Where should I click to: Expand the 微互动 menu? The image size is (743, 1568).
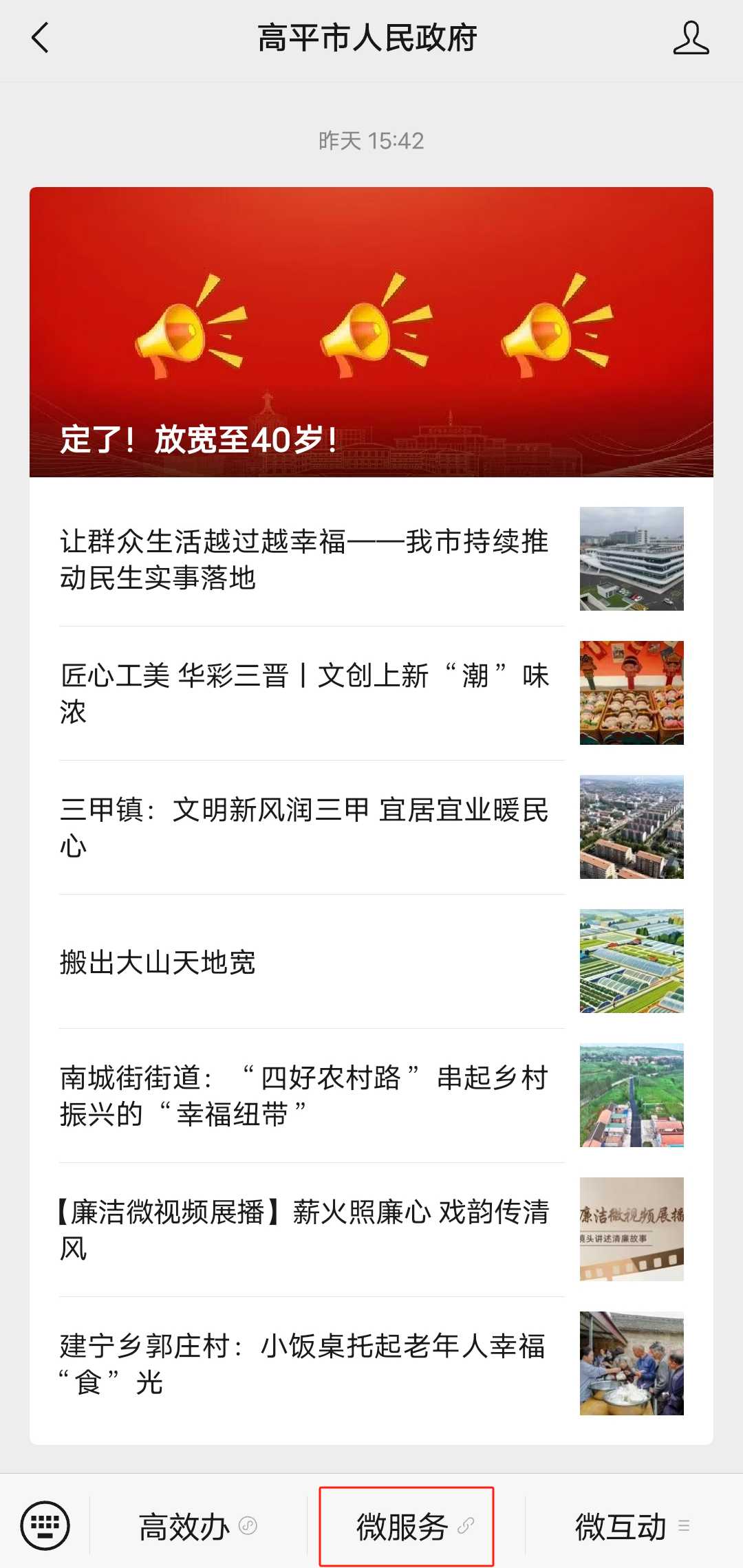click(631, 1527)
